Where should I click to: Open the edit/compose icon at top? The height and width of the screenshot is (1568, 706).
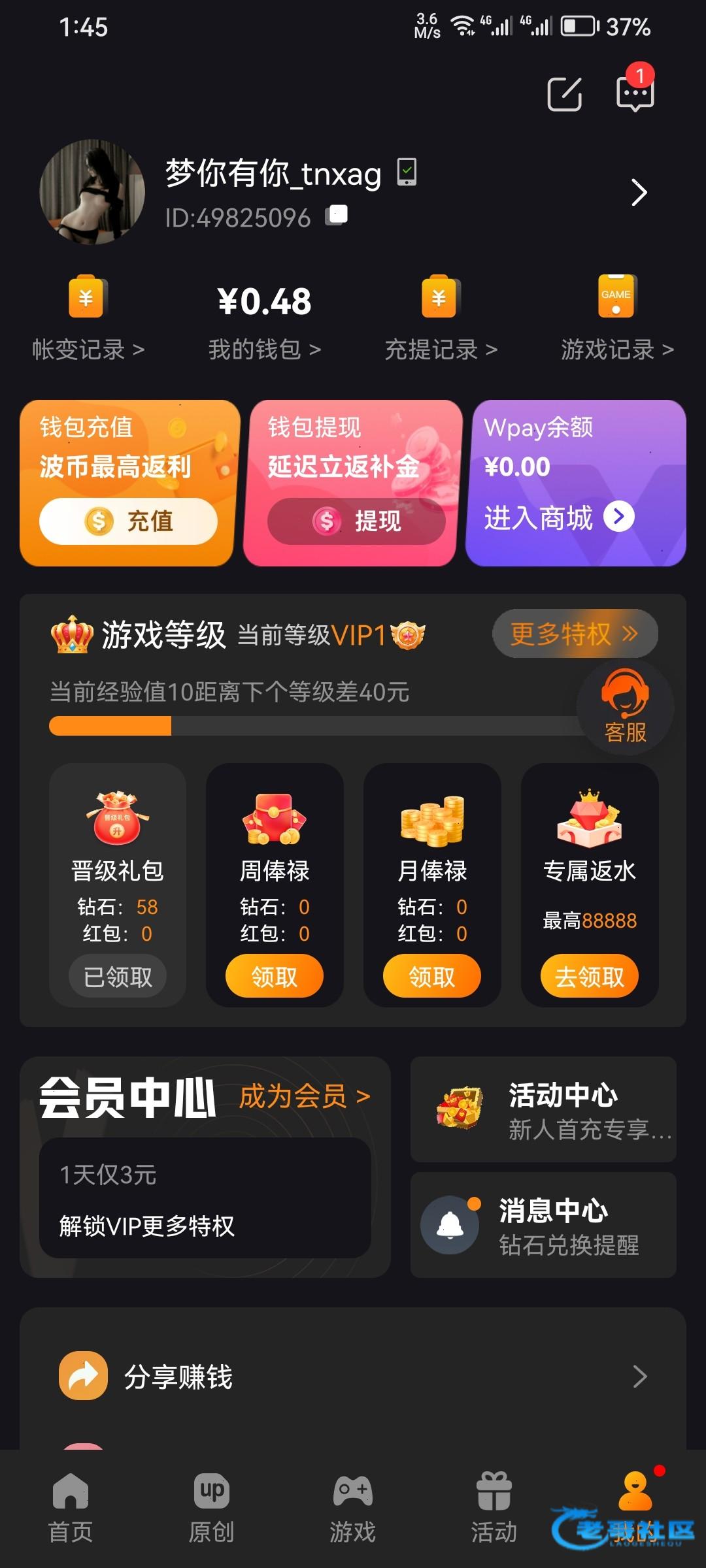pyautogui.click(x=564, y=94)
